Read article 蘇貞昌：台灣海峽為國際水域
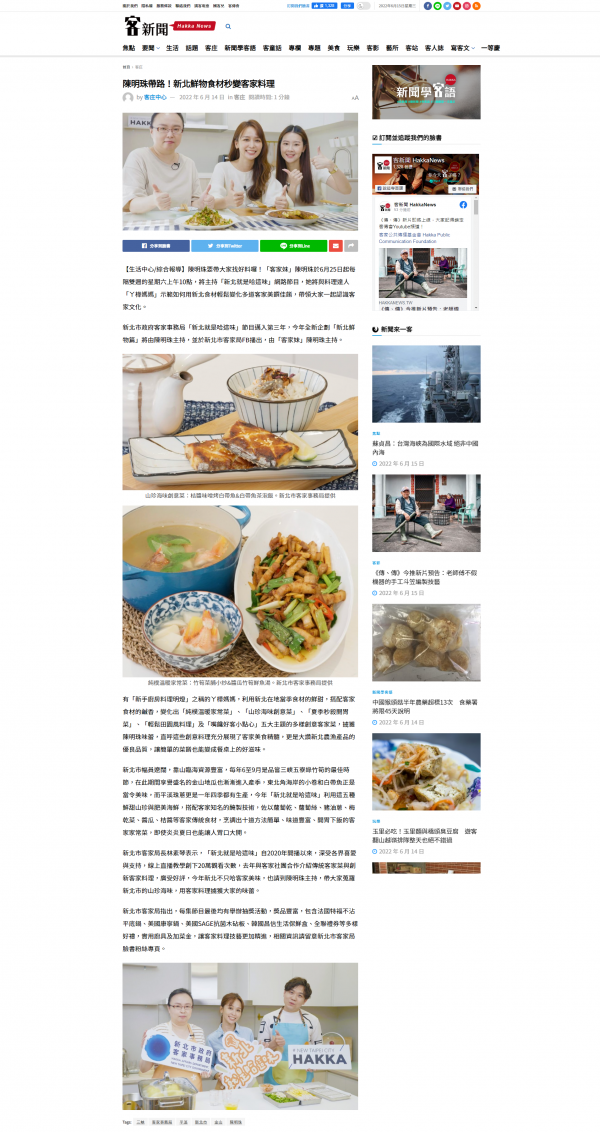600x1132 pixels. pyautogui.click(x=425, y=448)
